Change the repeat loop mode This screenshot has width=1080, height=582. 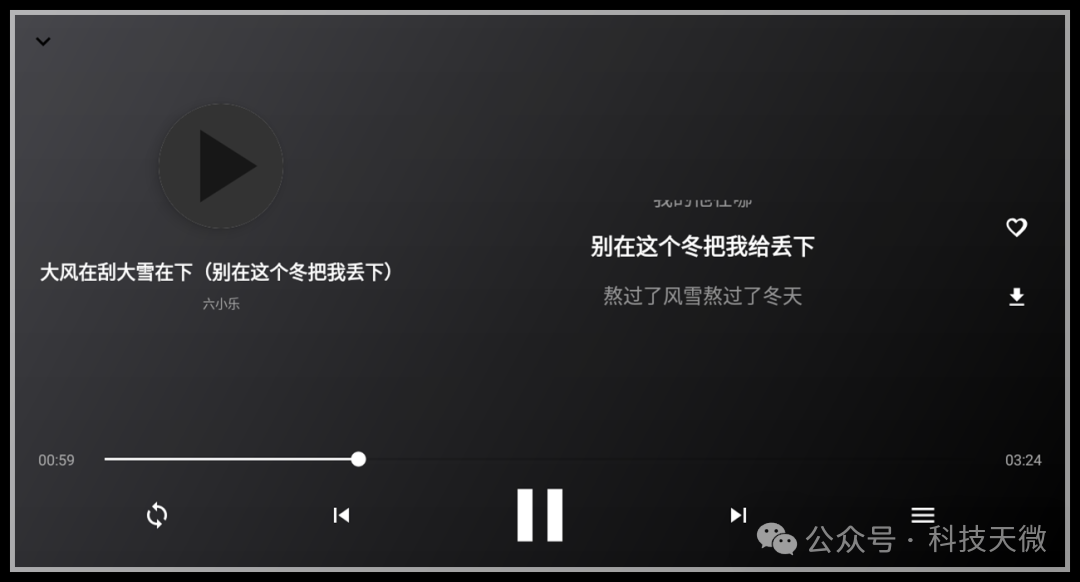(157, 515)
